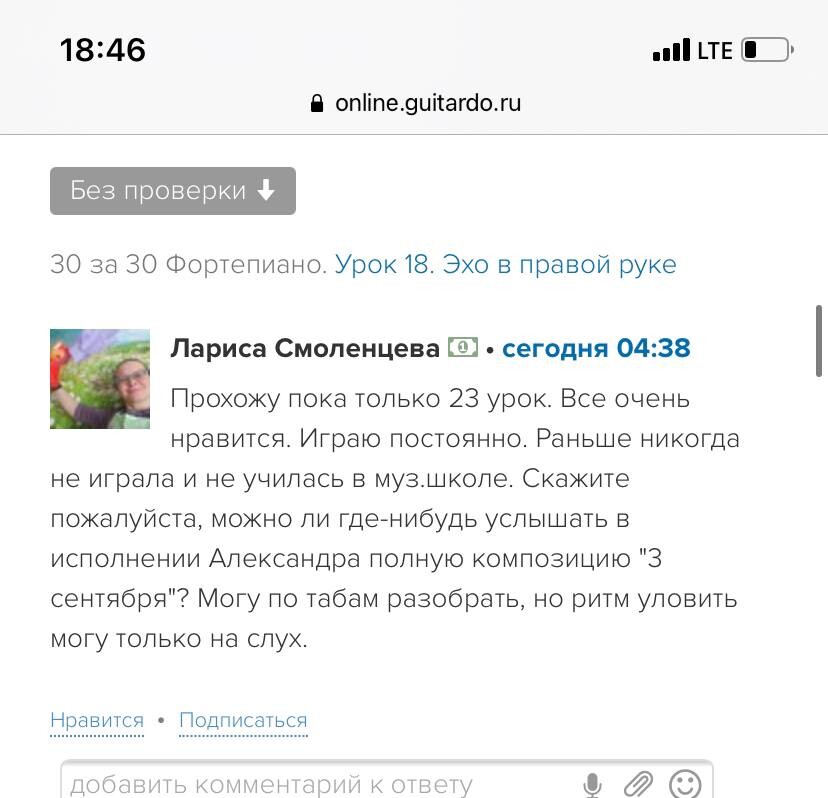Expand the "Без проверки" dropdown button
Screen dimensions: 828x798
173,191
